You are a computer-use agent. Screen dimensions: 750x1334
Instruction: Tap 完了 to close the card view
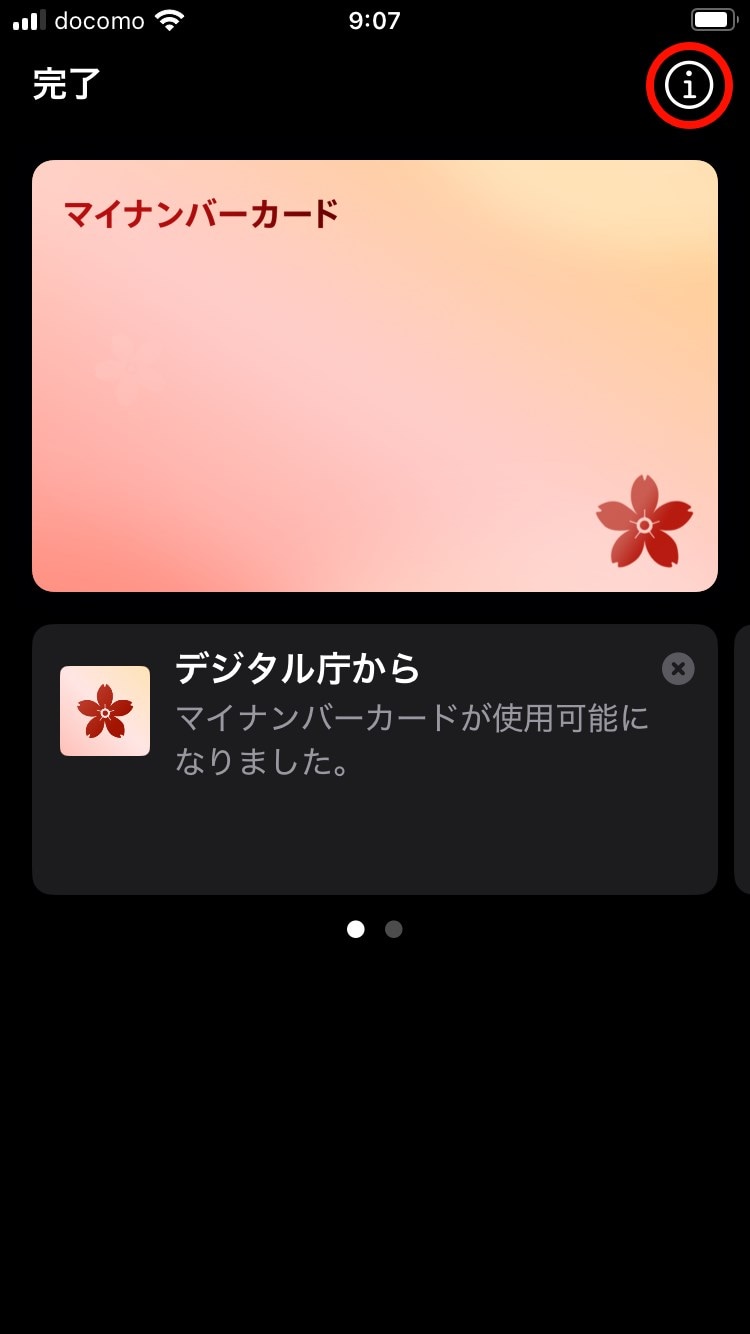[x=66, y=86]
